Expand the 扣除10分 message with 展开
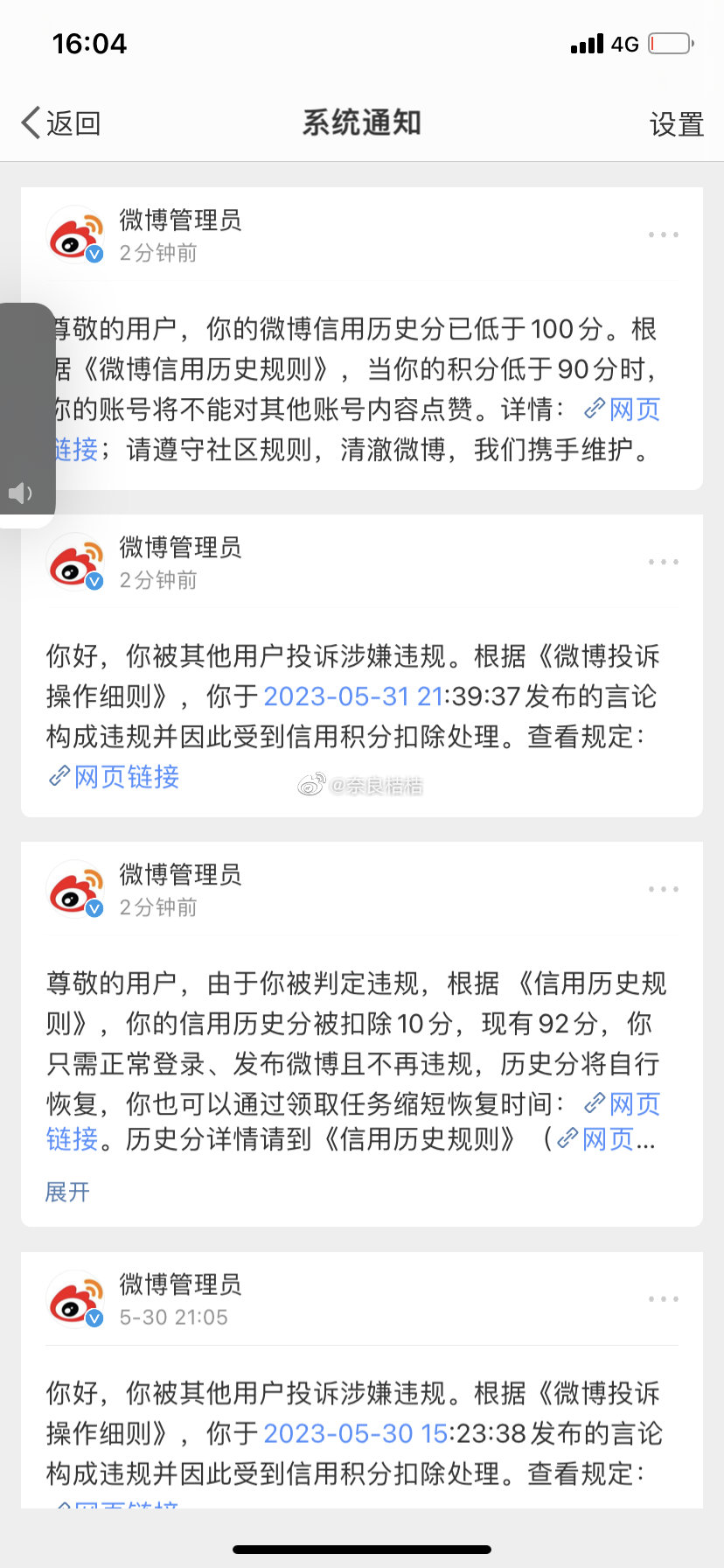Image resolution: width=724 pixels, height=1568 pixels. [x=67, y=1192]
